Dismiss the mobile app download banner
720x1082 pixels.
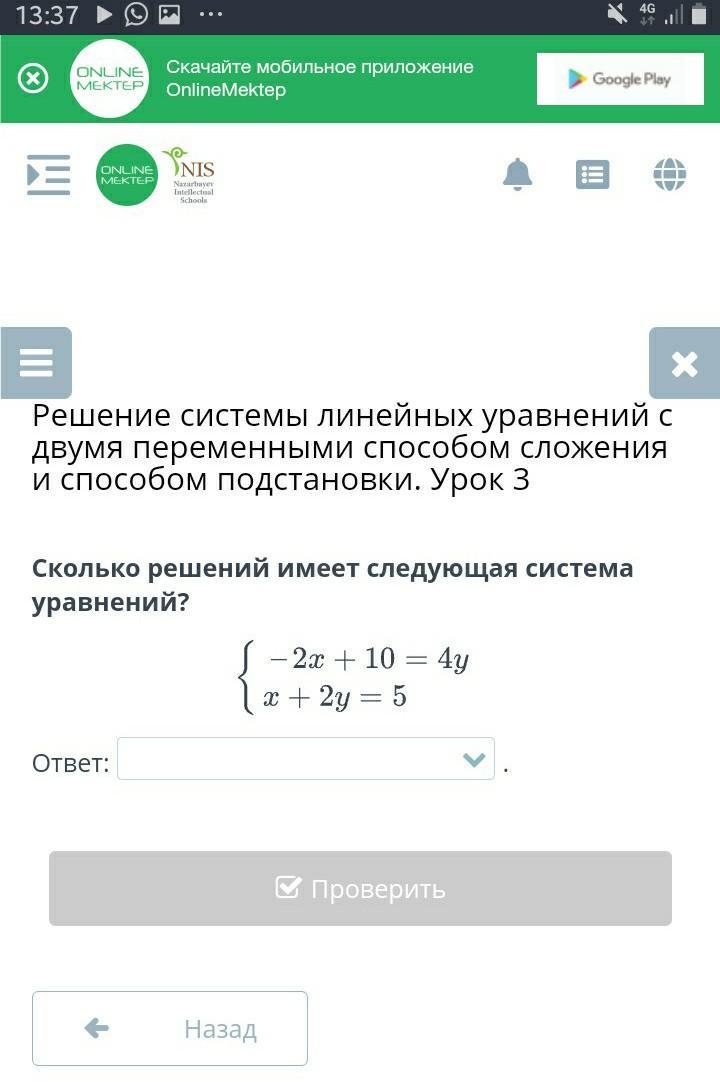click(x=33, y=79)
